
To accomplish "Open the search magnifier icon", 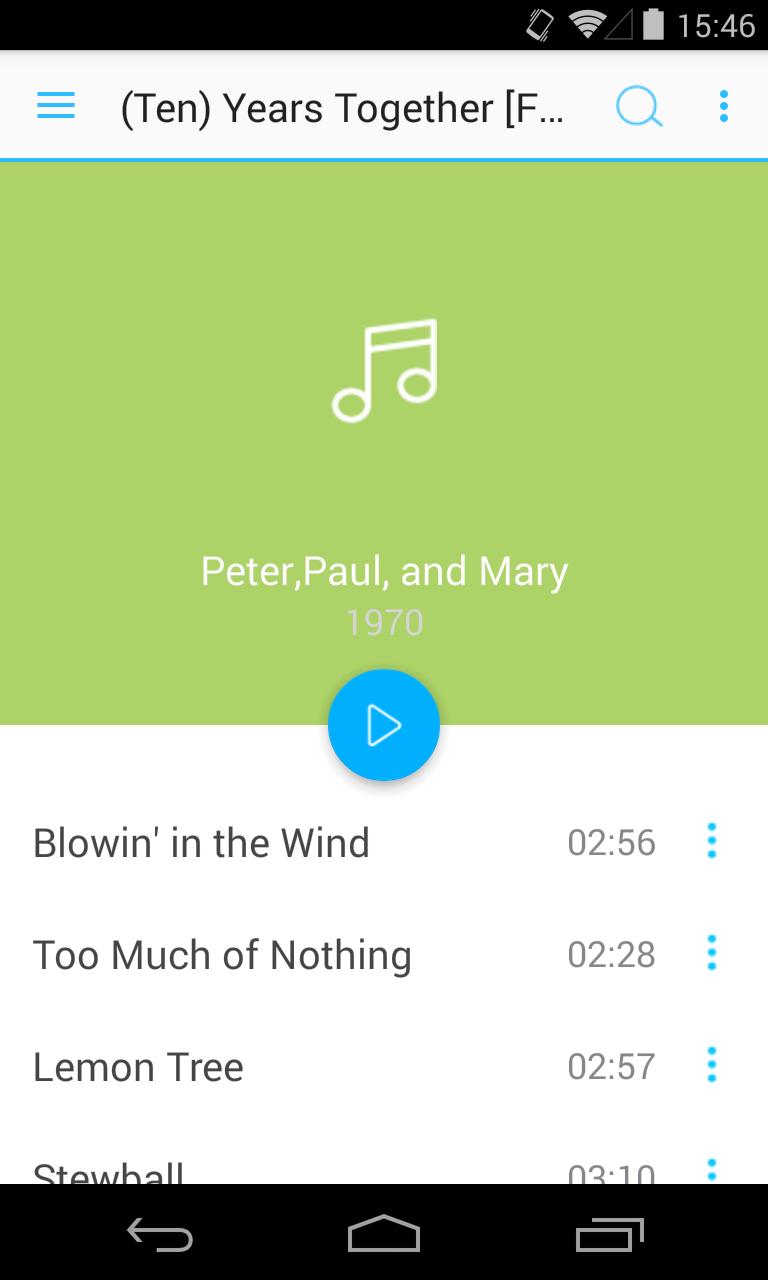I will (x=639, y=106).
